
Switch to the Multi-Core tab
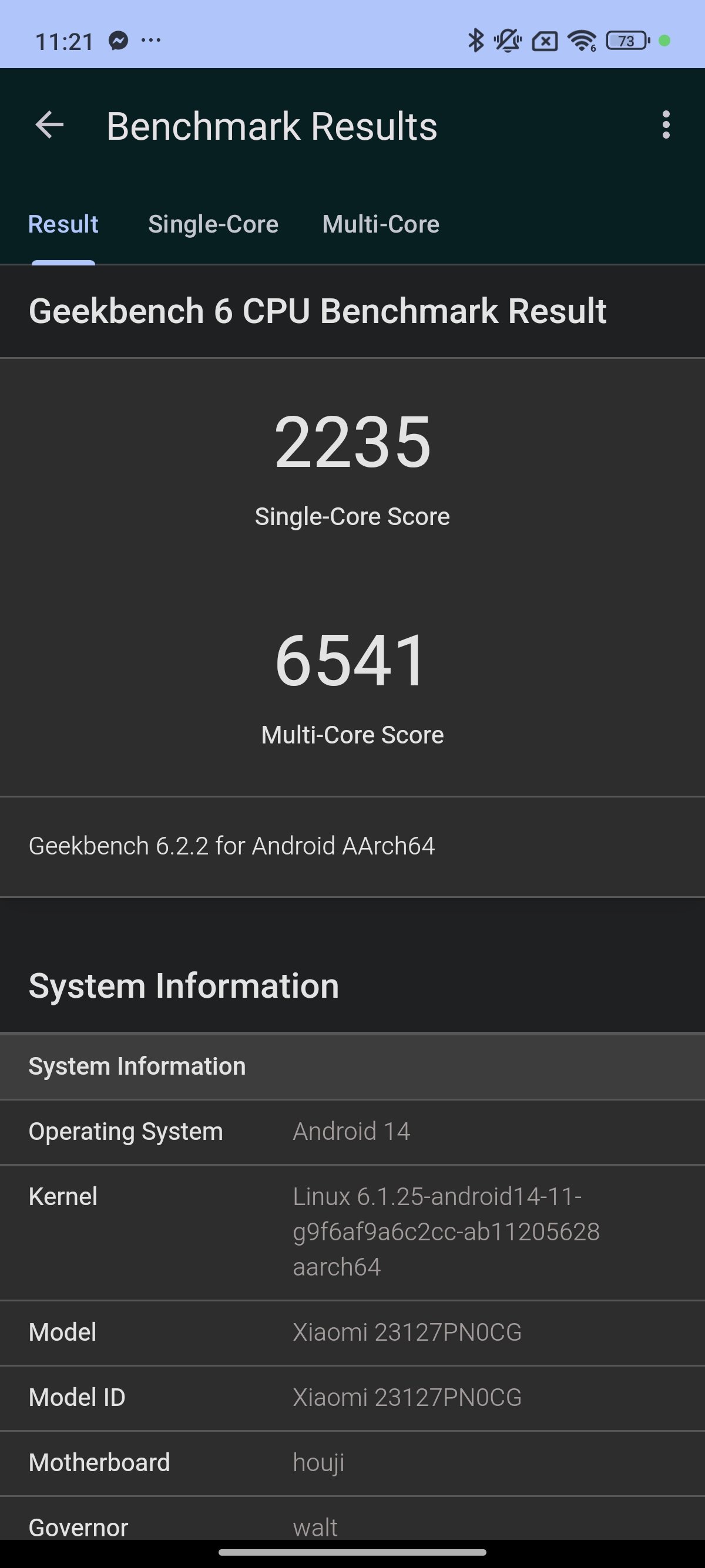coord(381,224)
